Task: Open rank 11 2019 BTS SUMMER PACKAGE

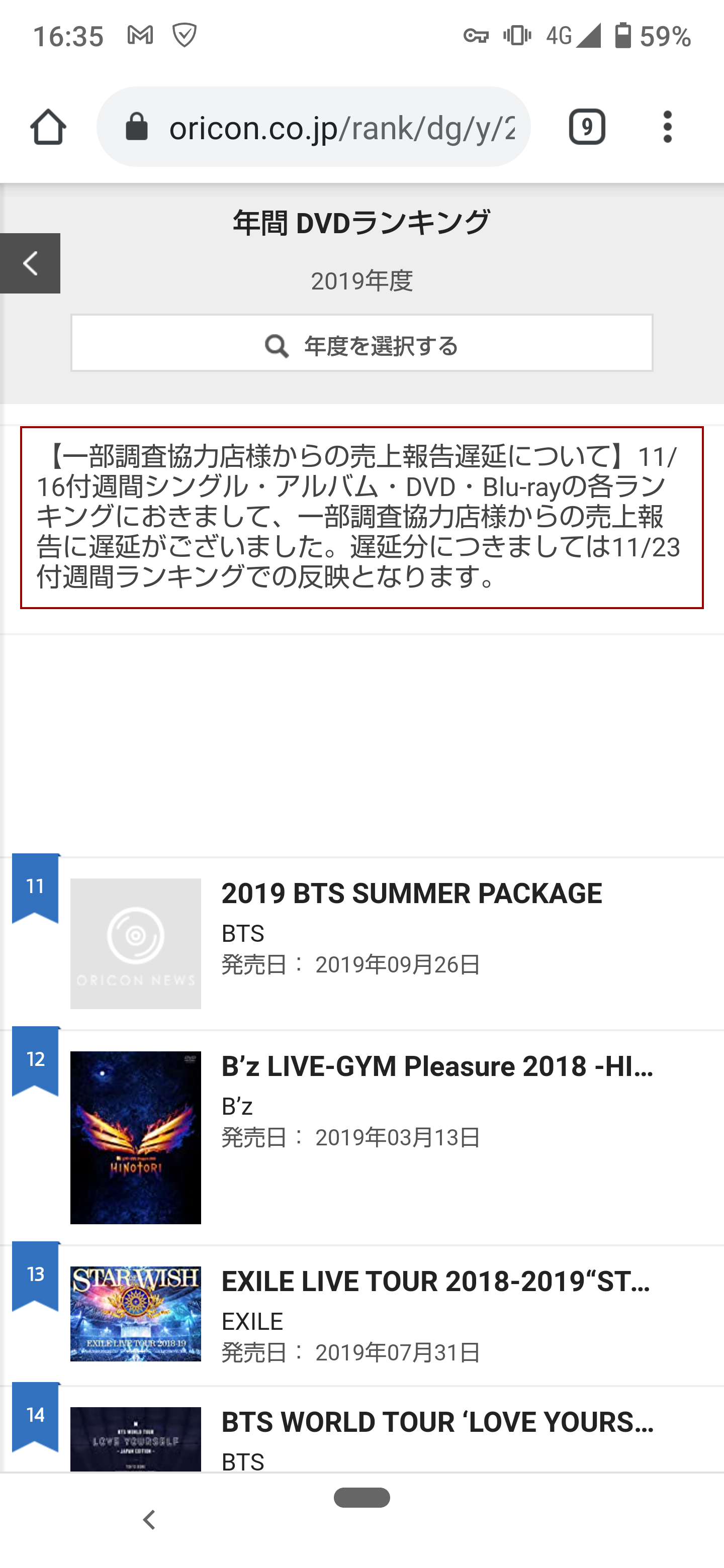Action: [361, 943]
